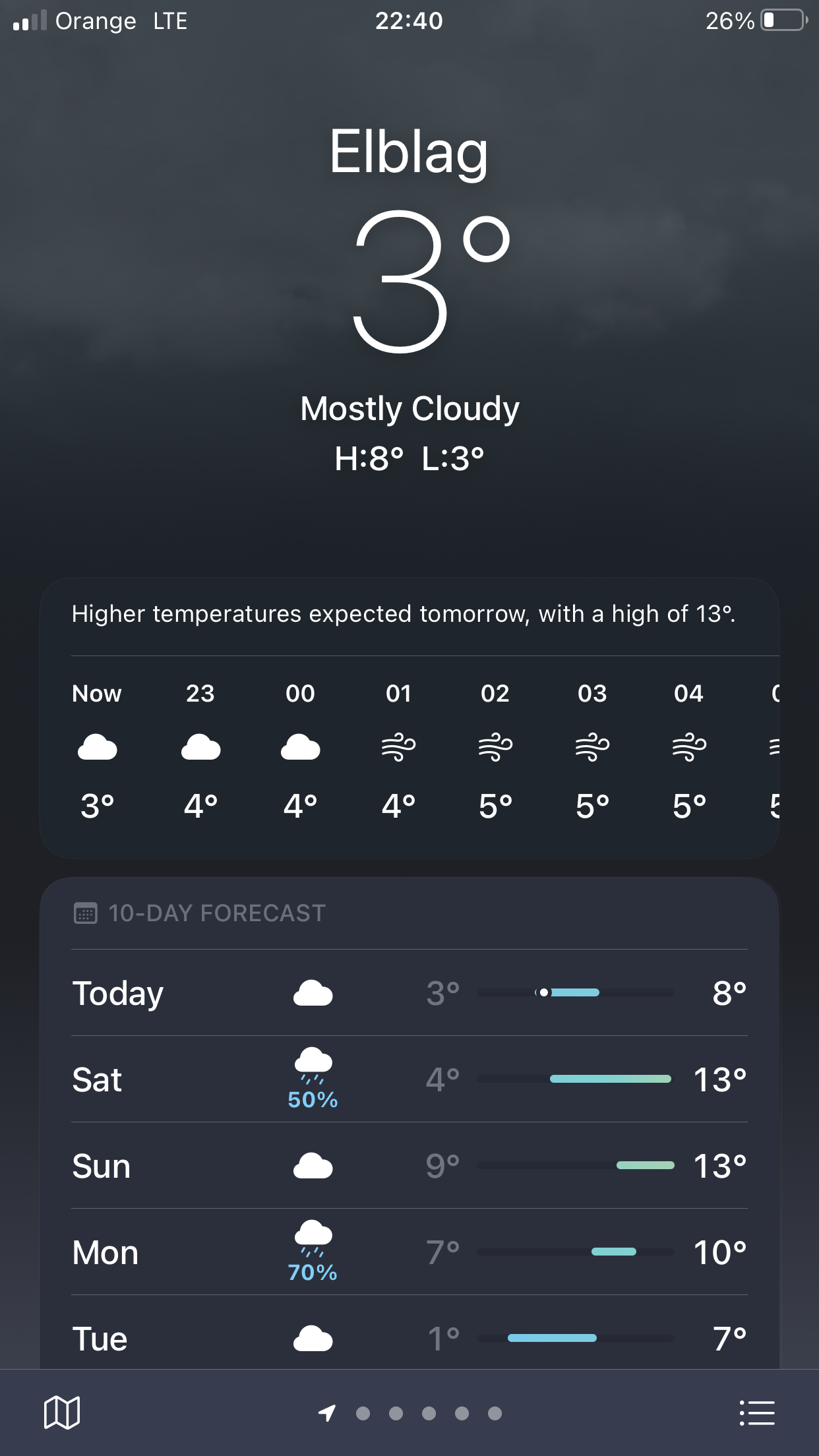Open Saturday's detailed forecast row
This screenshot has height=1456, width=819.
409,1079
